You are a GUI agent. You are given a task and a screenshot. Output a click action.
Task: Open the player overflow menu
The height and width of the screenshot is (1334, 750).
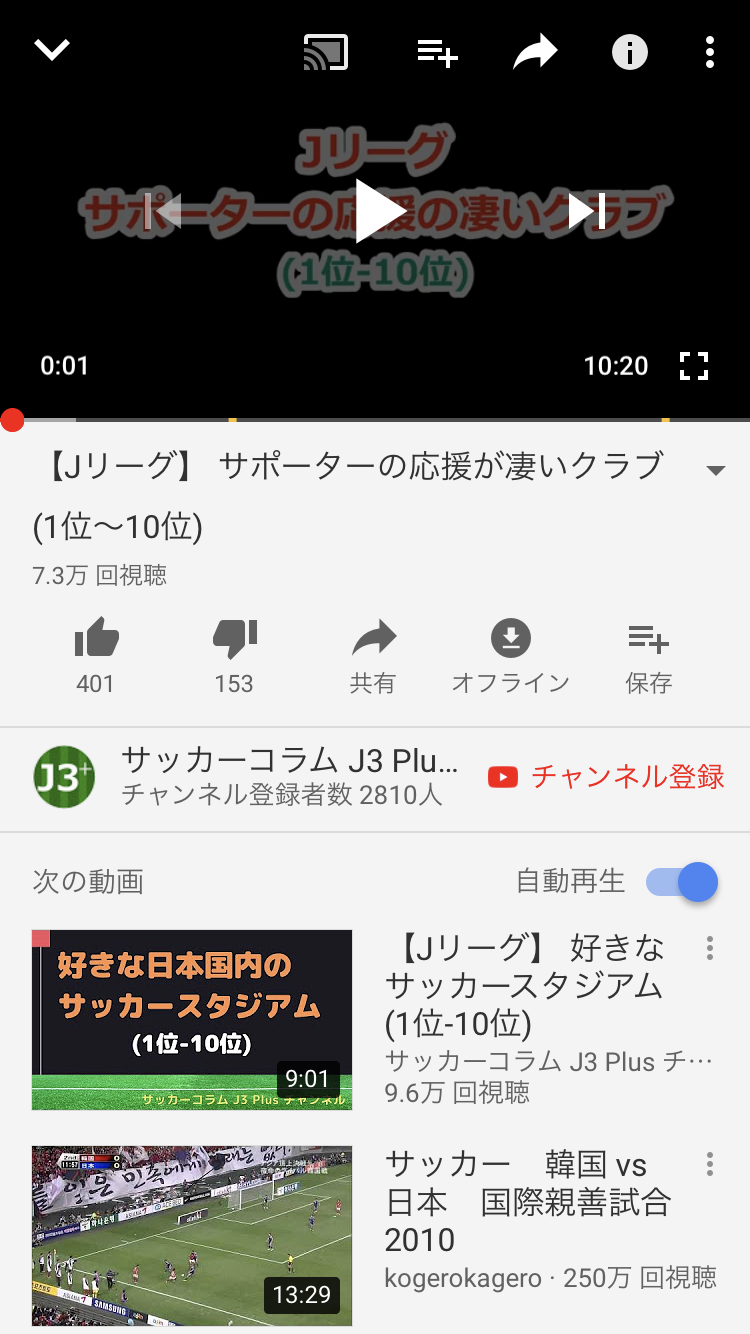coord(709,52)
